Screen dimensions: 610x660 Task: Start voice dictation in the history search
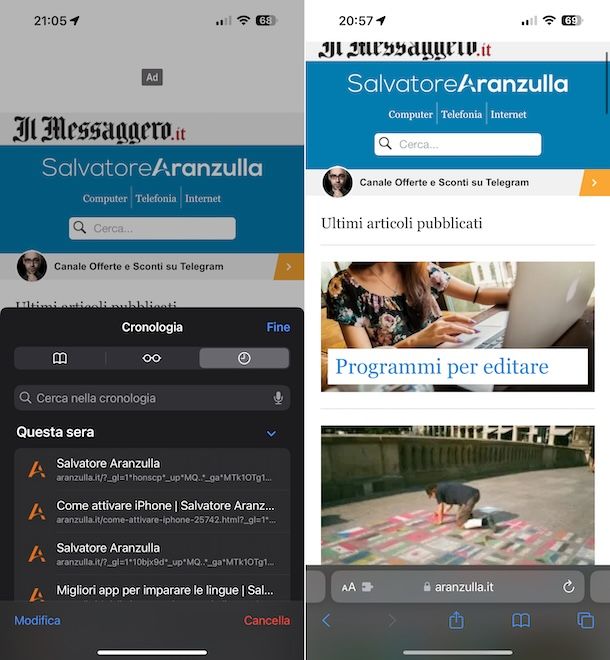(x=278, y=398)
